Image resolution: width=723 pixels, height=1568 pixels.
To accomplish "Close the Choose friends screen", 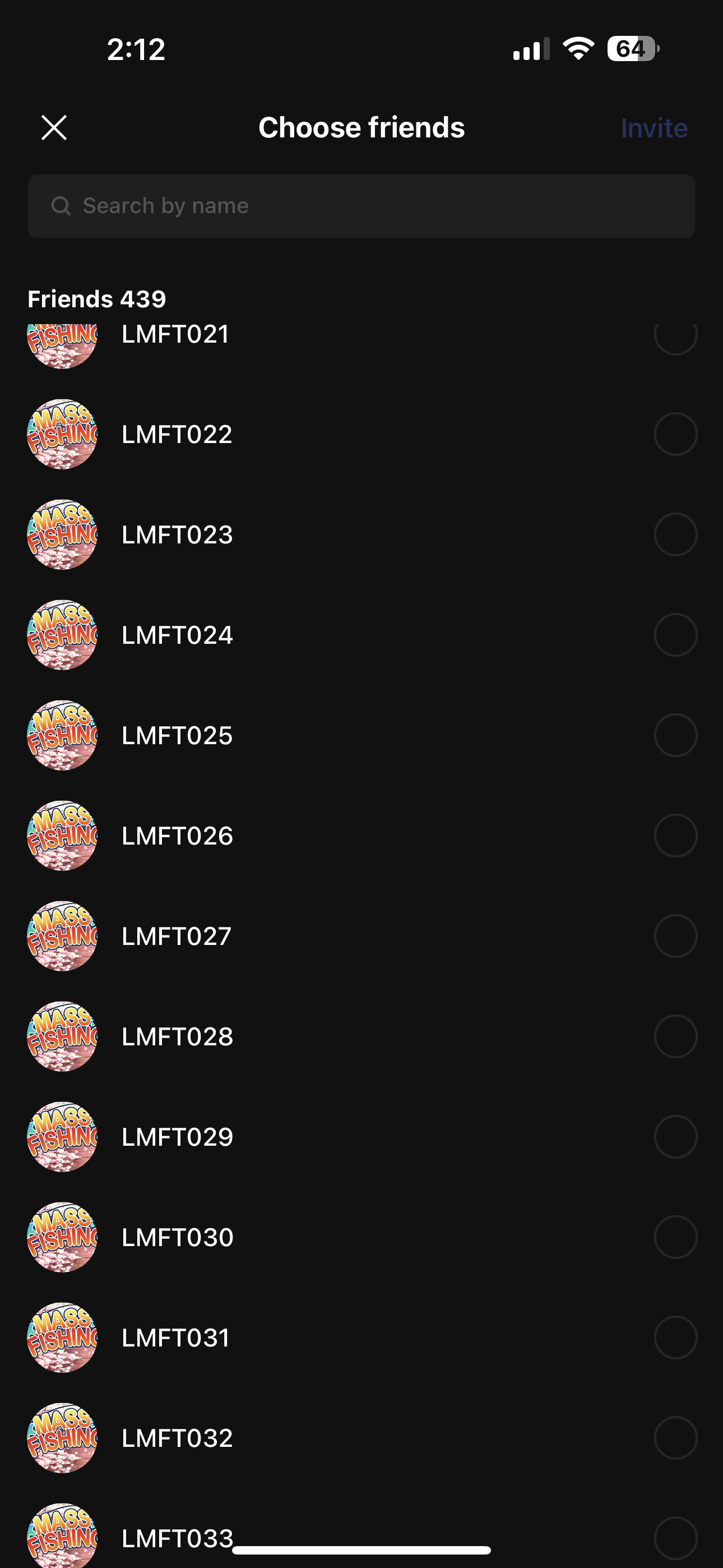I will point(54,128).
